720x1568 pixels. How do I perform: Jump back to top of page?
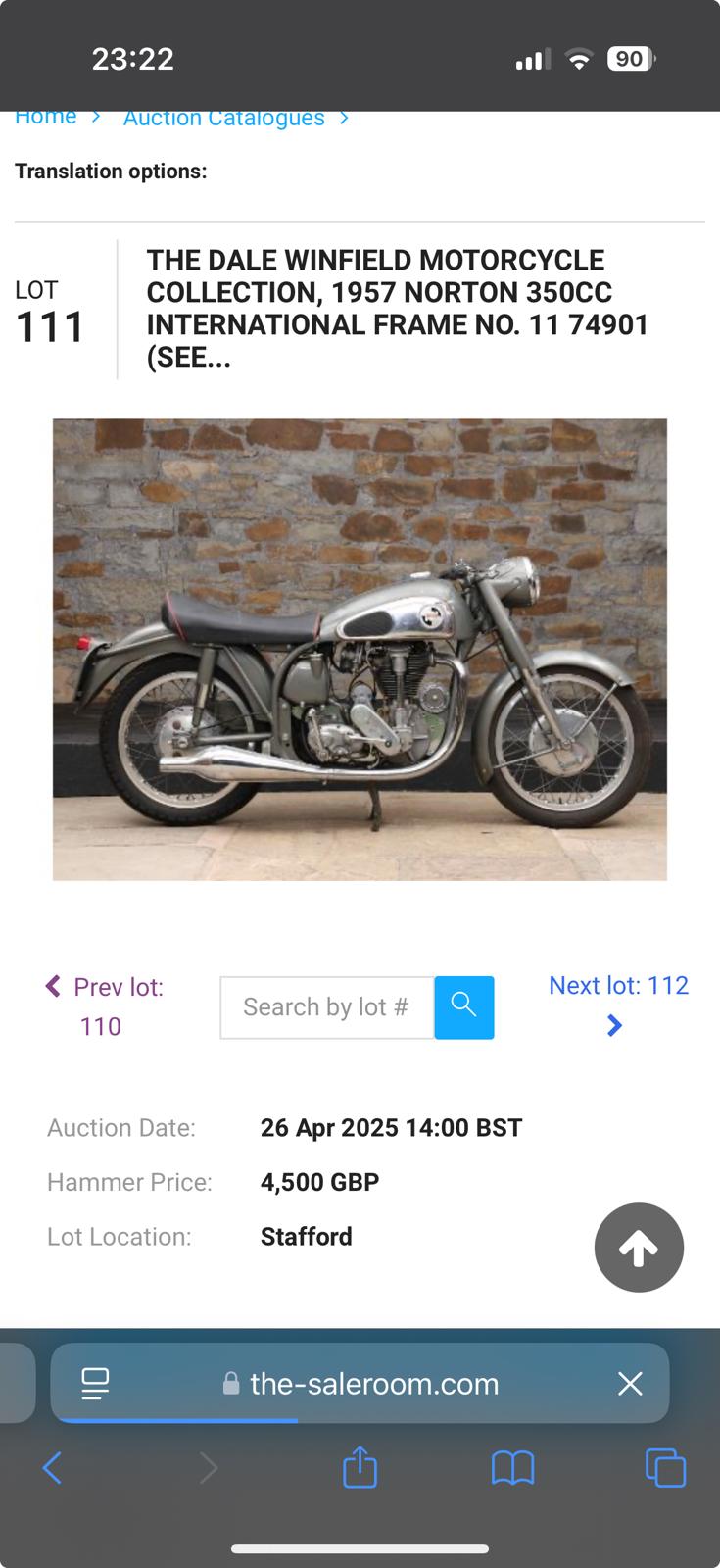pyautogui.click(x=639, y=1248)
